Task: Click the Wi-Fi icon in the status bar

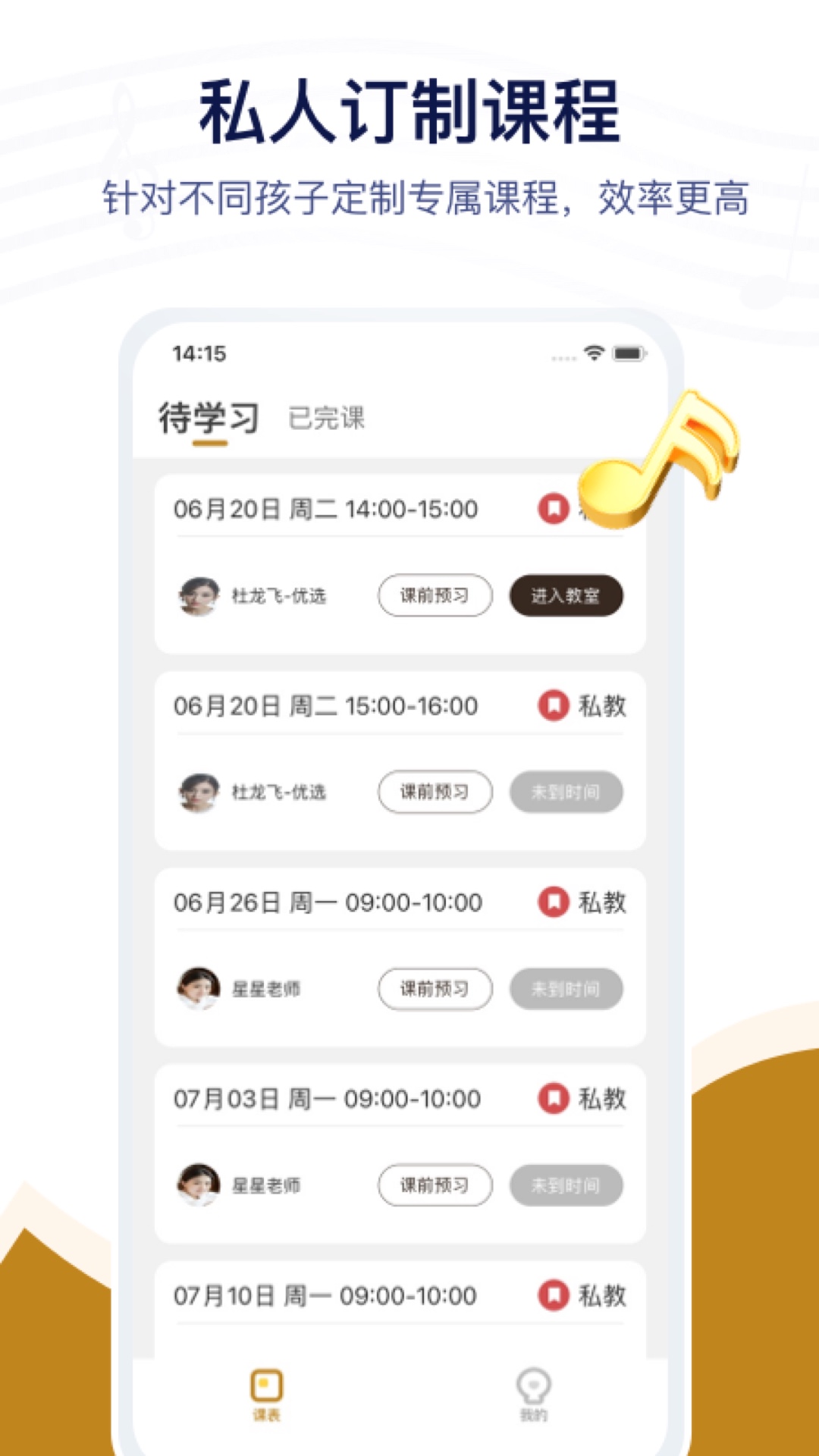Action: [593, 351]
